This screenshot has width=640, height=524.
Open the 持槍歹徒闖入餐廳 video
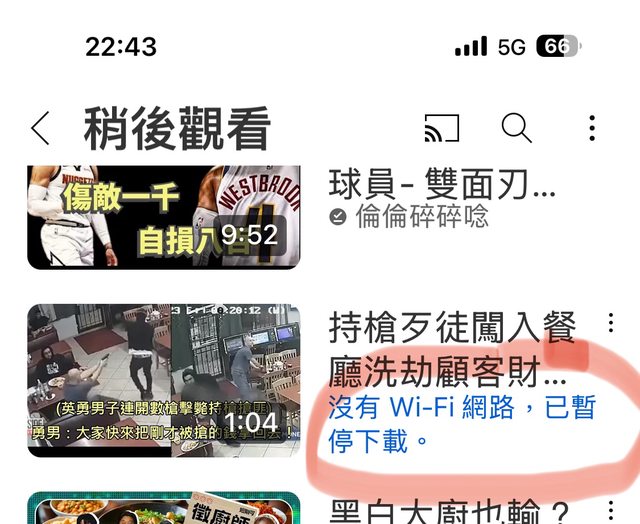coord(163,380)
